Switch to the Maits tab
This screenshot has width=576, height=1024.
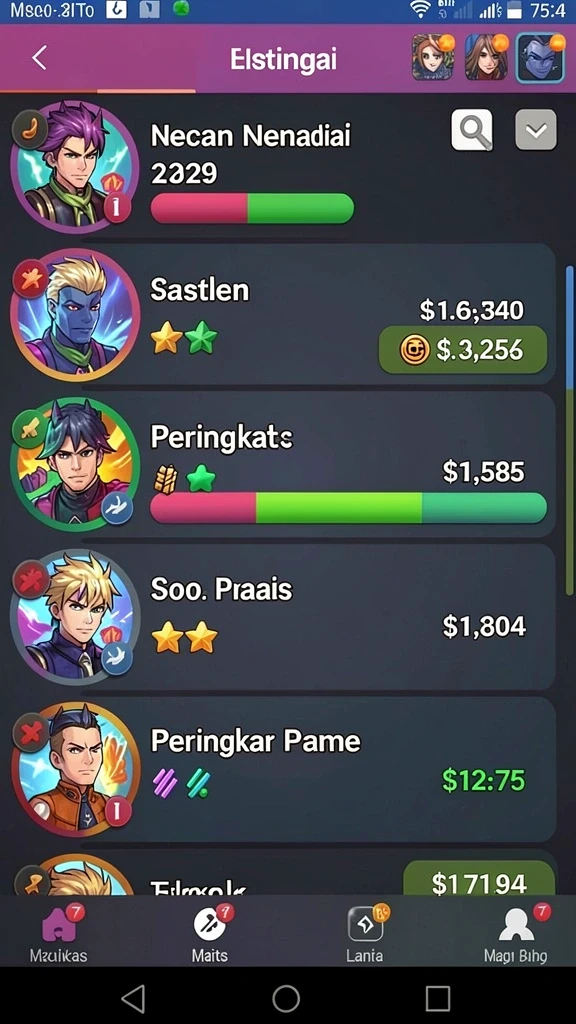pos(210,934)
